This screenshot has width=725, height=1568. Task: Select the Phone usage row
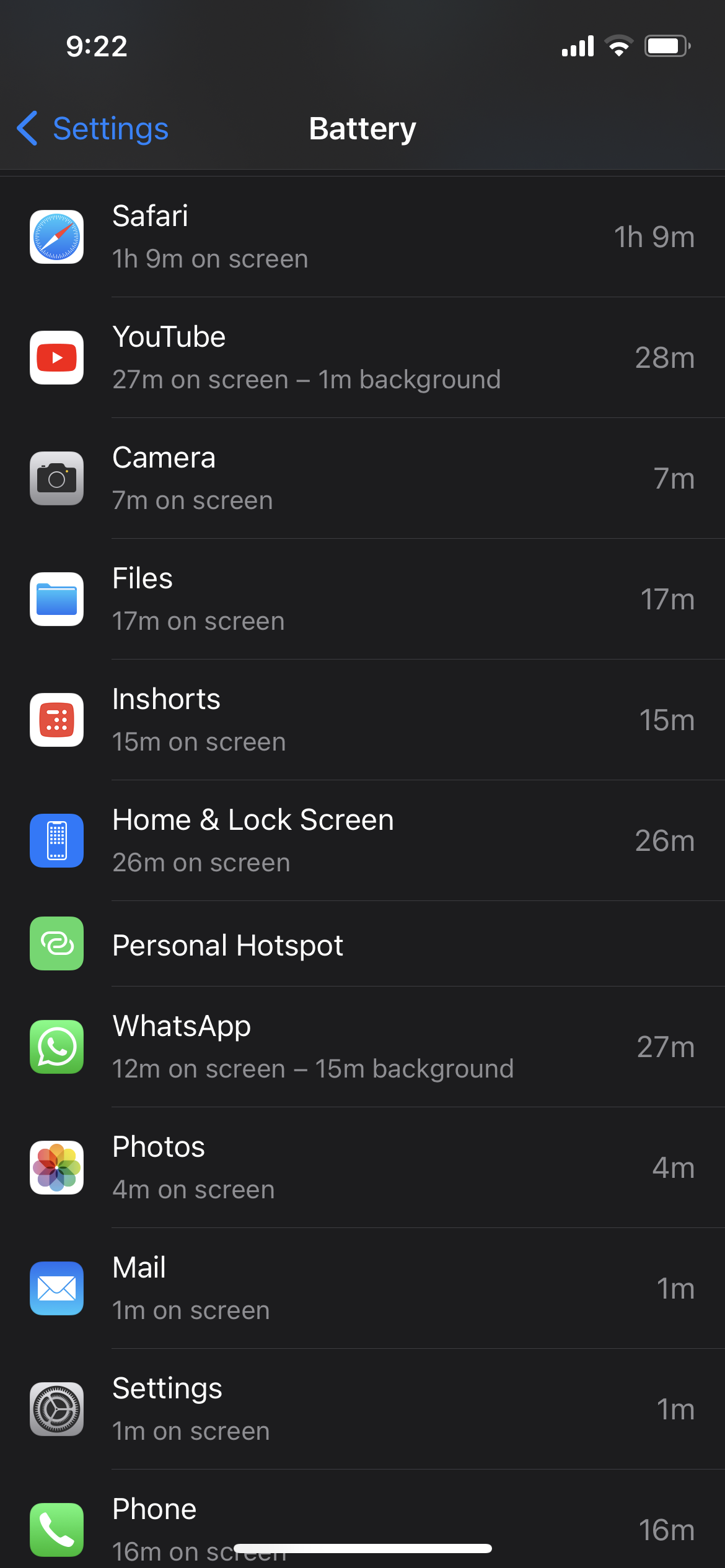pos(362,1520)
